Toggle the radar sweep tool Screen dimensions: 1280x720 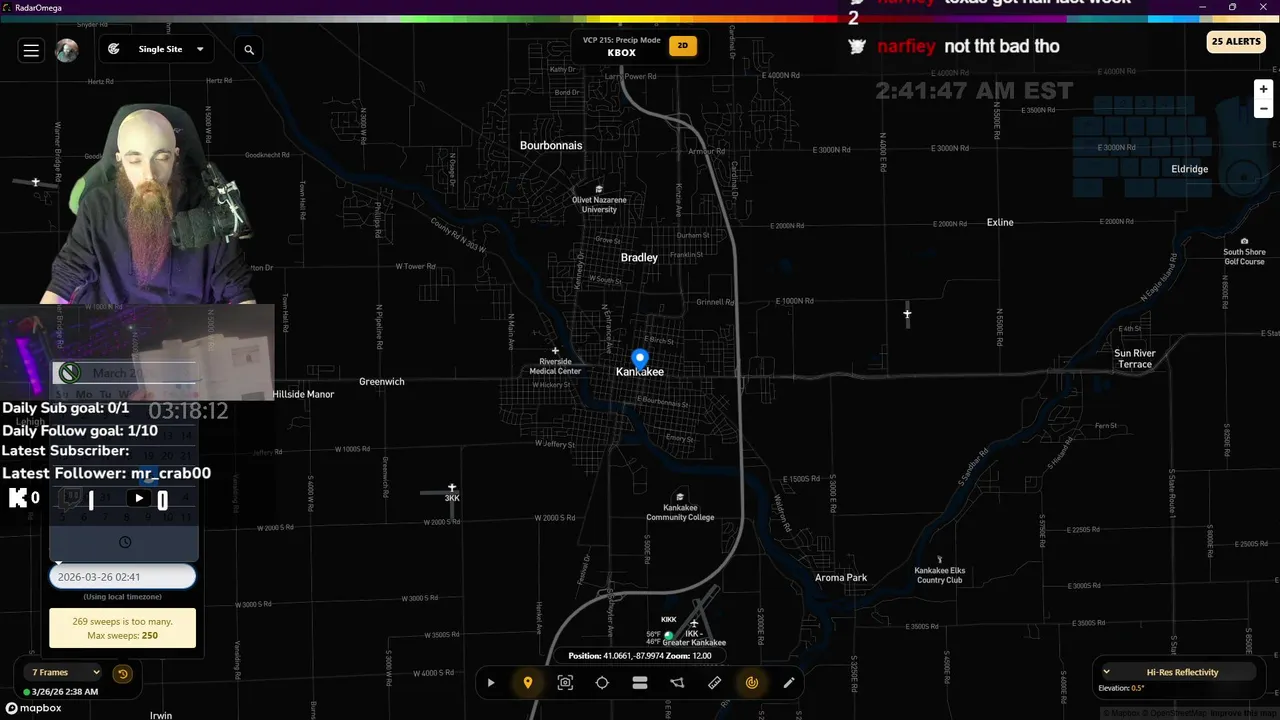pos(752,683)
